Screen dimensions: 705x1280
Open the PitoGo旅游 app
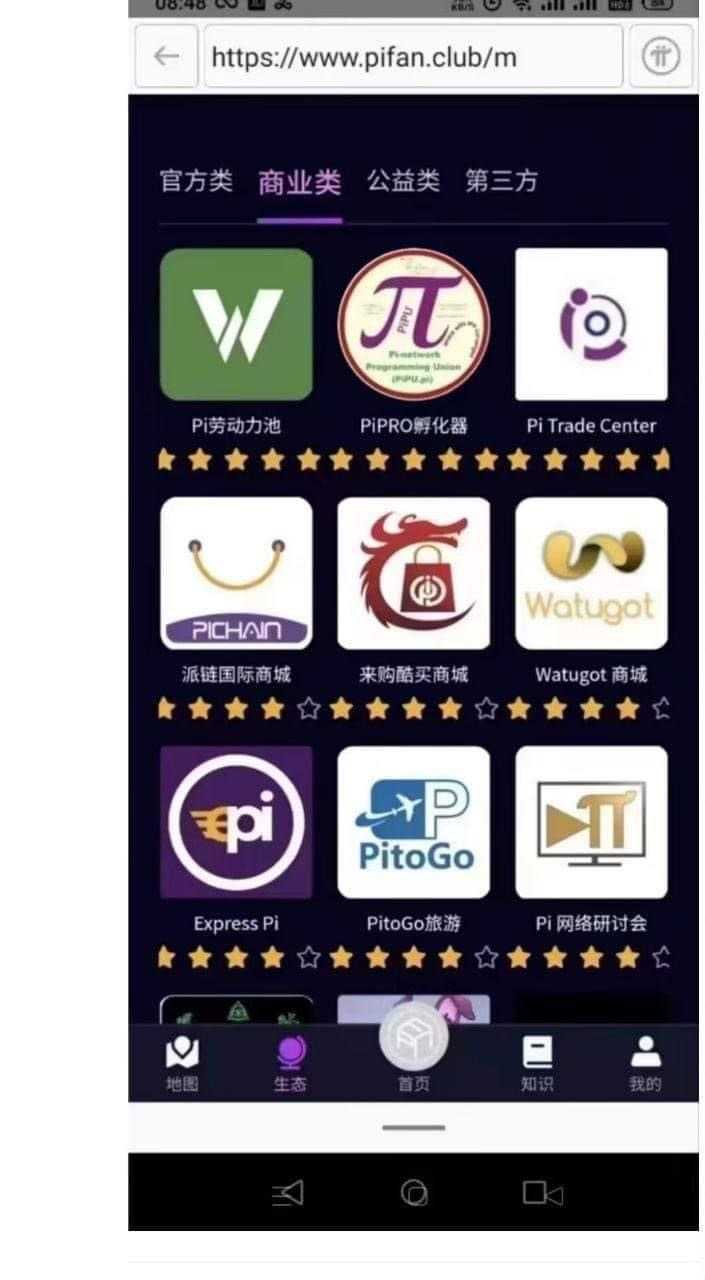click(413, 822)
